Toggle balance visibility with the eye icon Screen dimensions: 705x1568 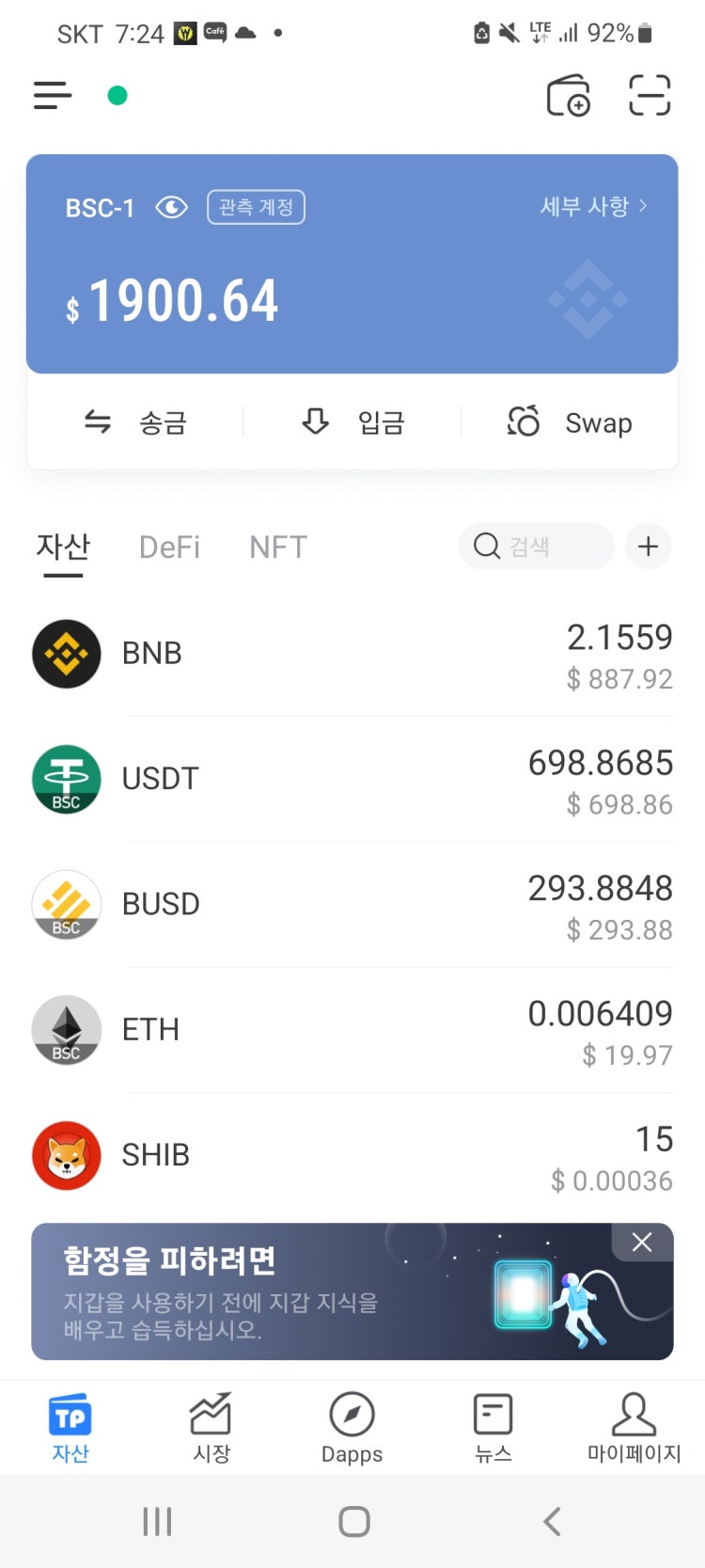[x=172, y=207]
